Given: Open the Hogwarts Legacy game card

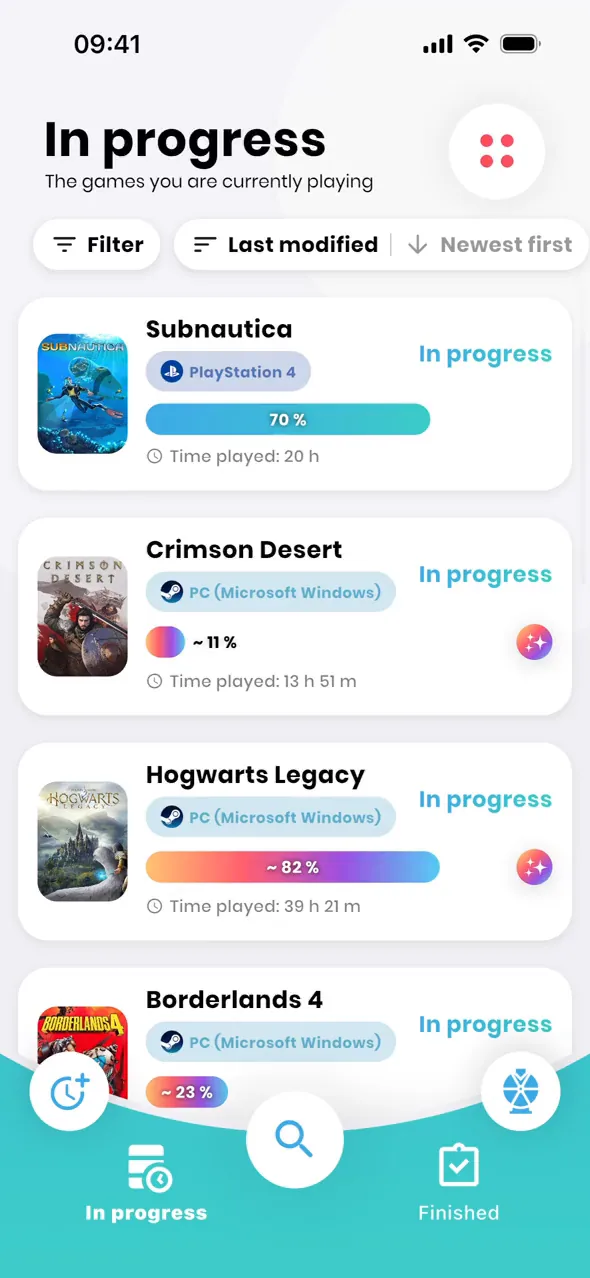Looking at the screenshot, I should pos(295,841).
